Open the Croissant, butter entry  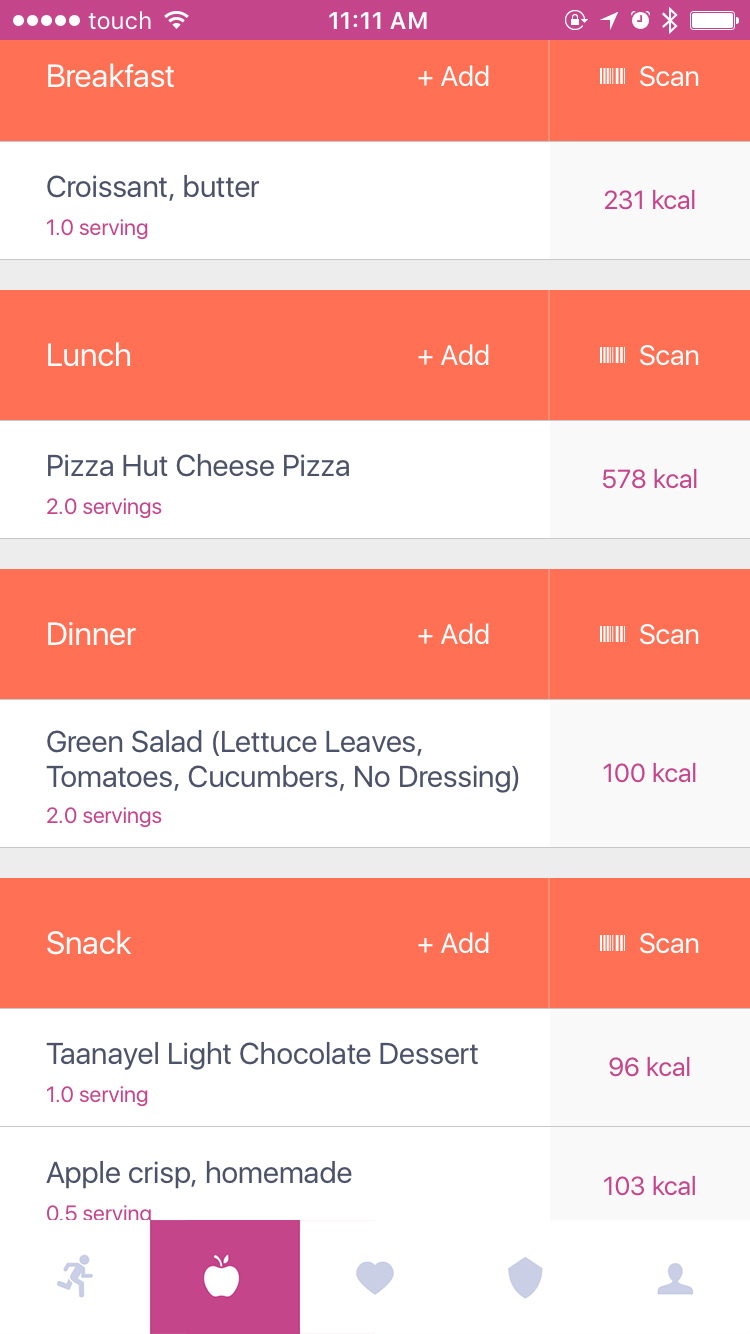[275, 201]
